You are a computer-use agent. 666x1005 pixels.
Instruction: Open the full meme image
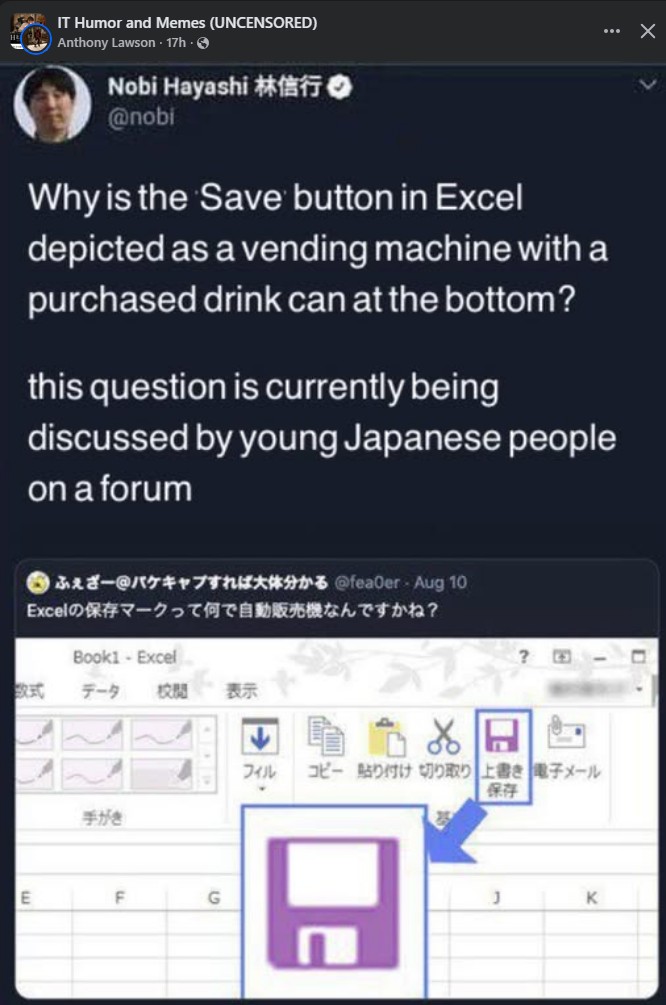[333, 530]
